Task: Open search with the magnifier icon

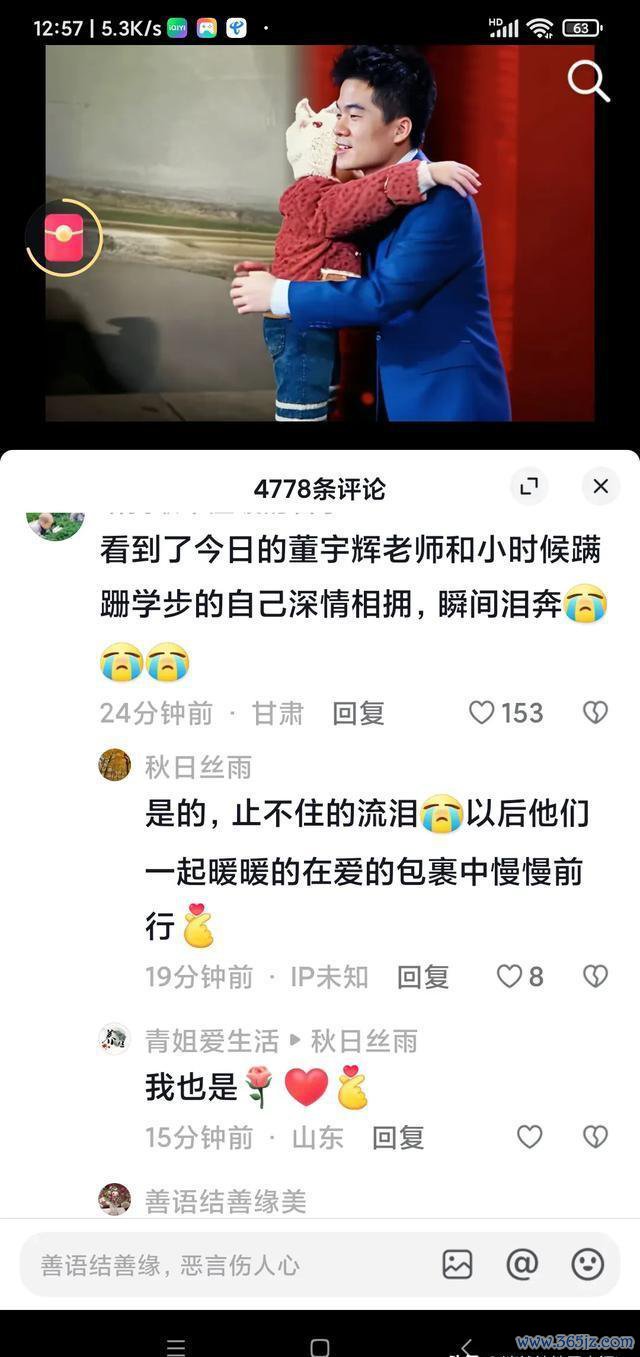Action: coord(588,81)
